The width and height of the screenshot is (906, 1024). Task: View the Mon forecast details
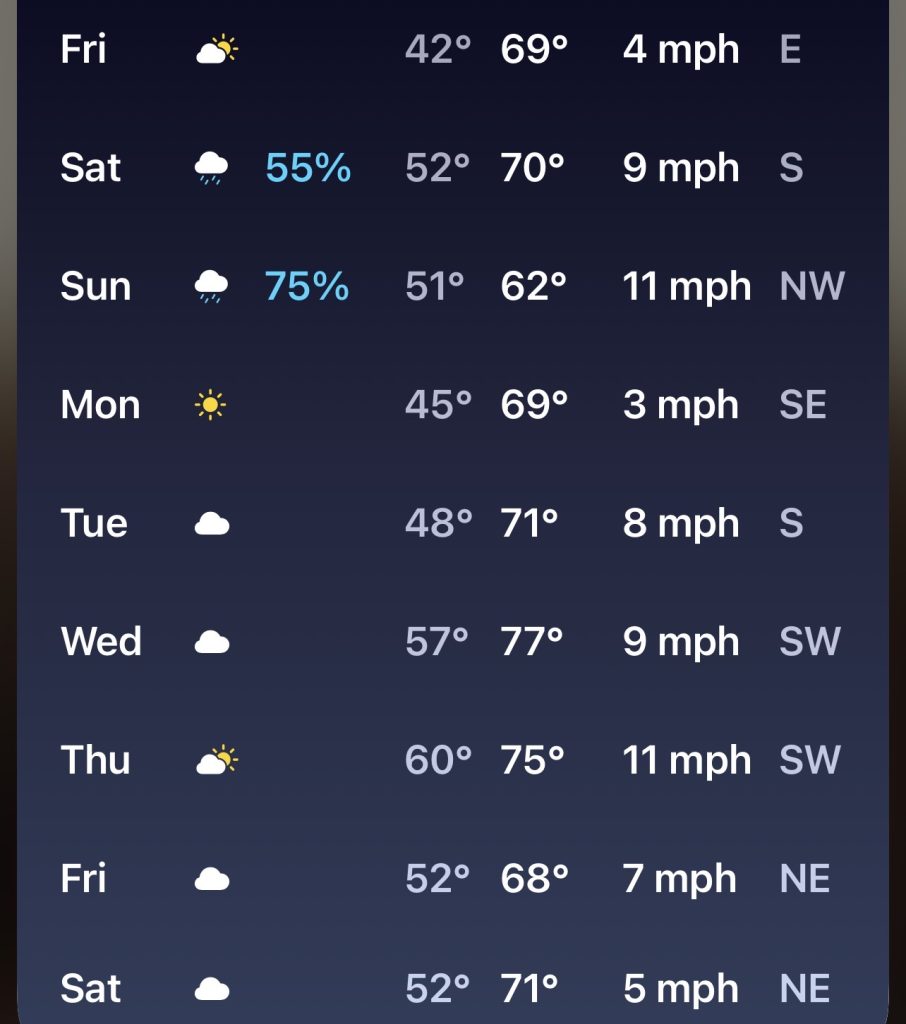click(452, 405)
